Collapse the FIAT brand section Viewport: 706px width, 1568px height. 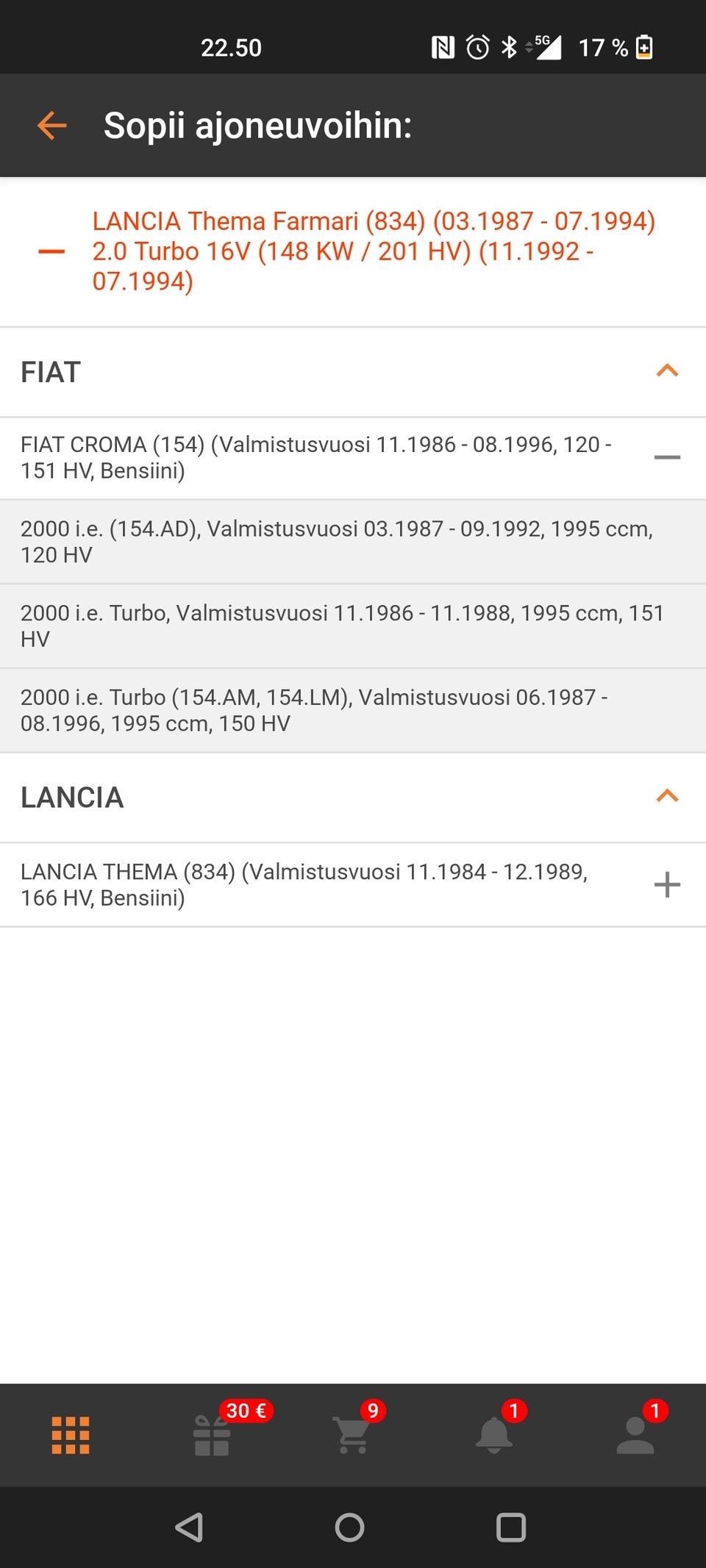[666, 371]
